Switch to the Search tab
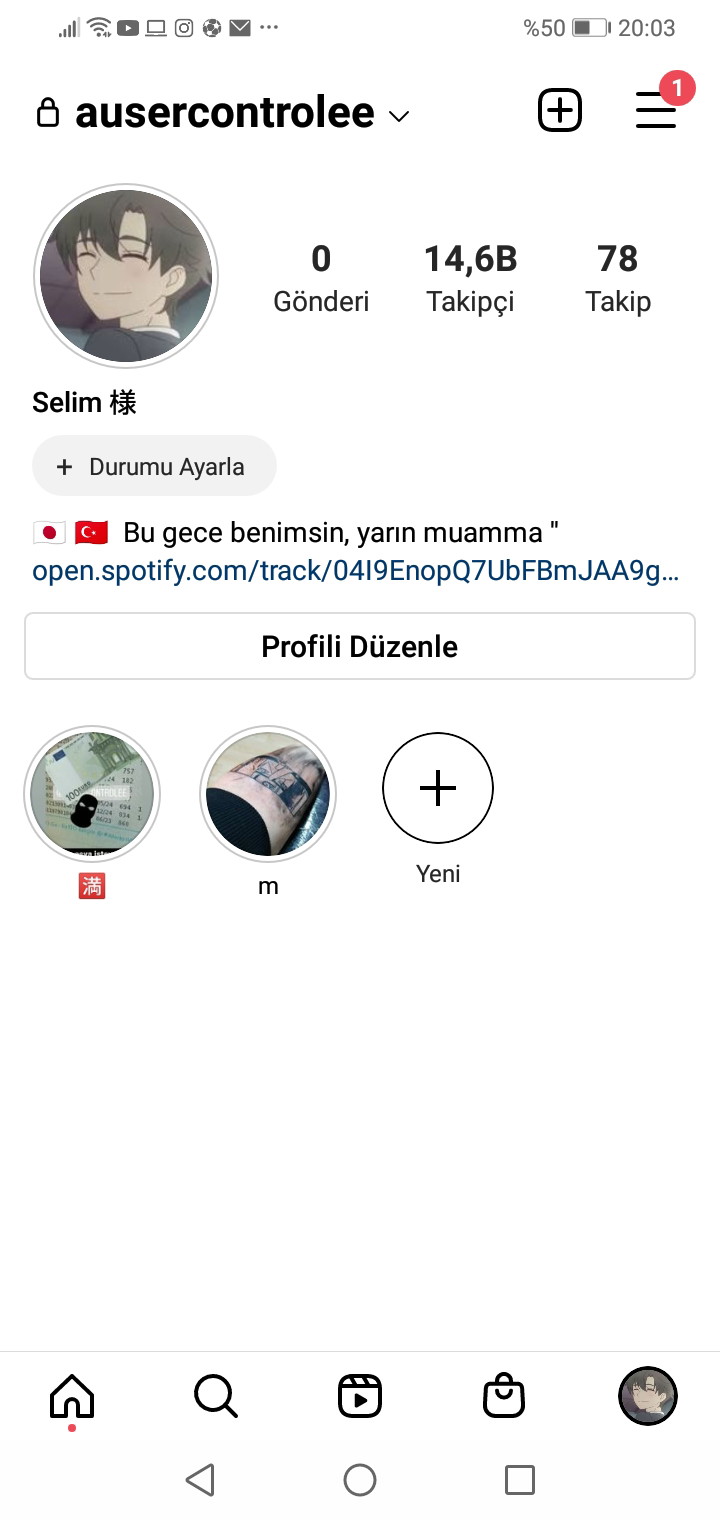720x1520 pixels. (x=216, y=1396)
